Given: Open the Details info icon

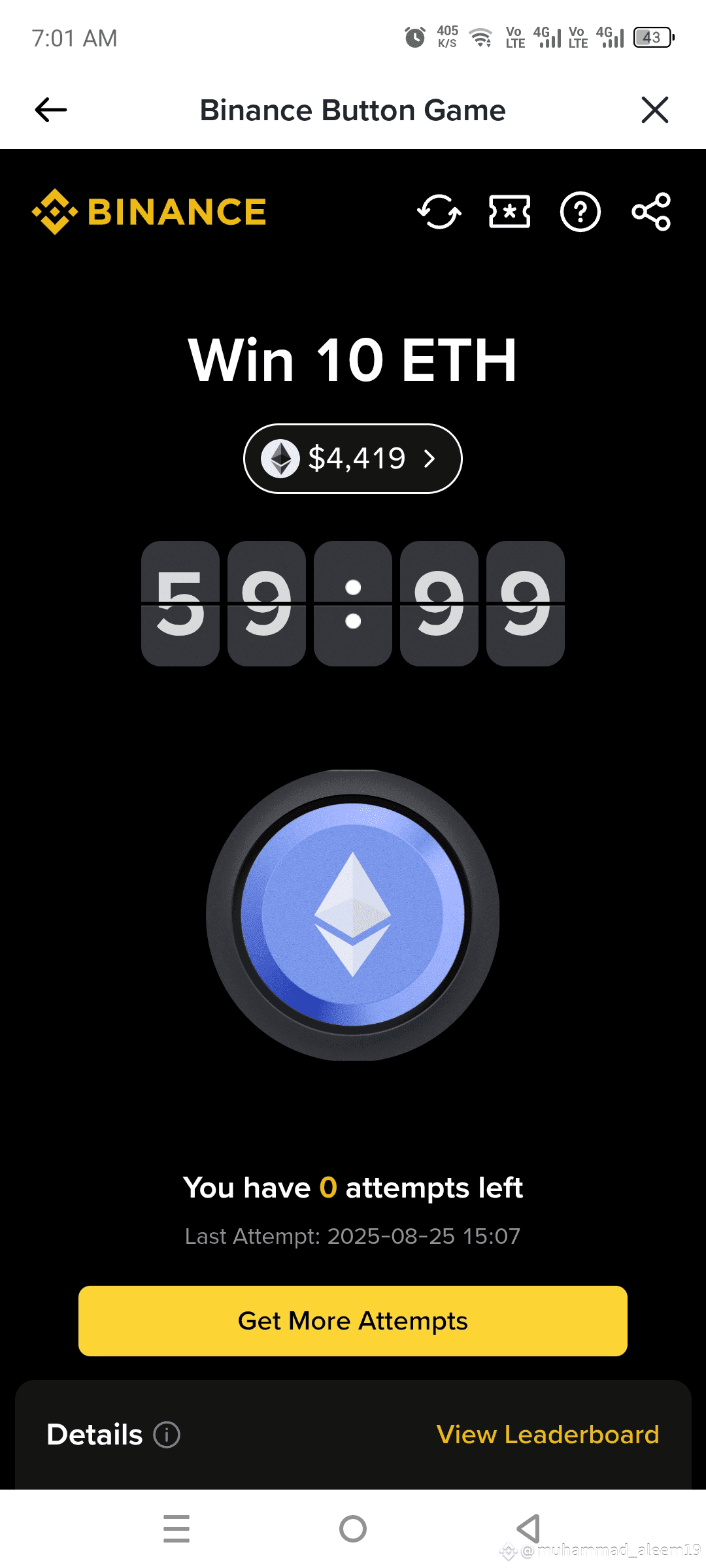Looking at the screenshot, I should [x=167, y=1435].
